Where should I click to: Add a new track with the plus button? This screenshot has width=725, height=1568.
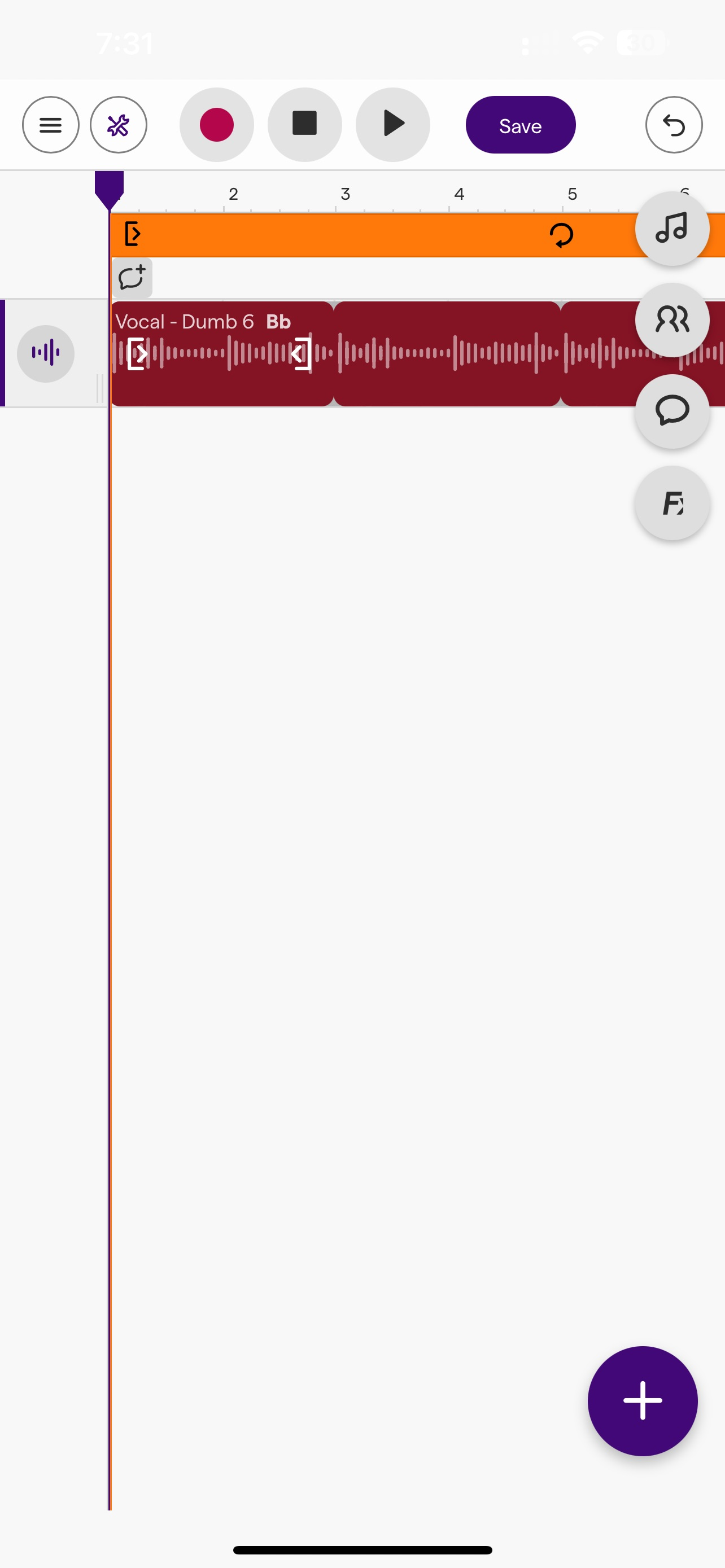coord(642,1400)
